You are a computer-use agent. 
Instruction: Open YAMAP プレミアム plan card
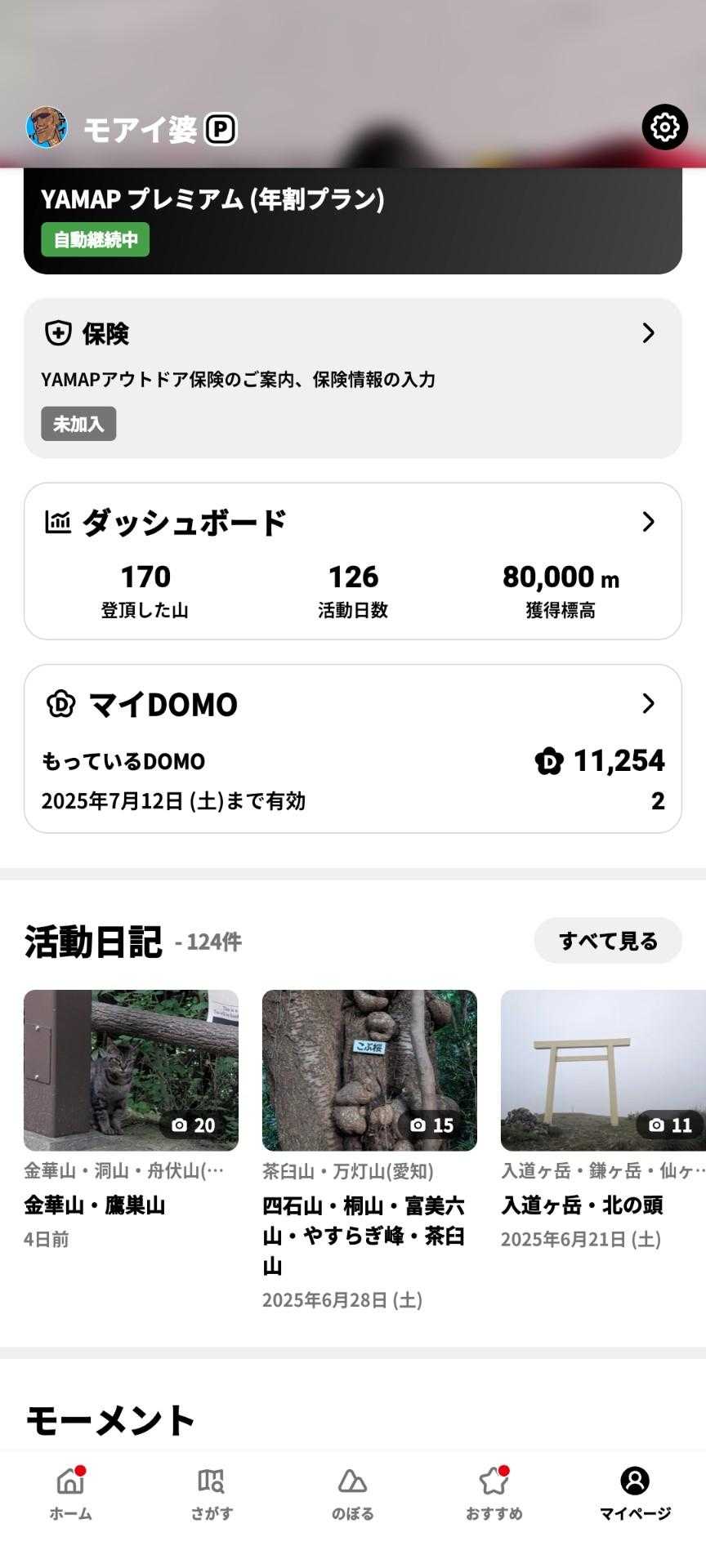coord(352,220)
